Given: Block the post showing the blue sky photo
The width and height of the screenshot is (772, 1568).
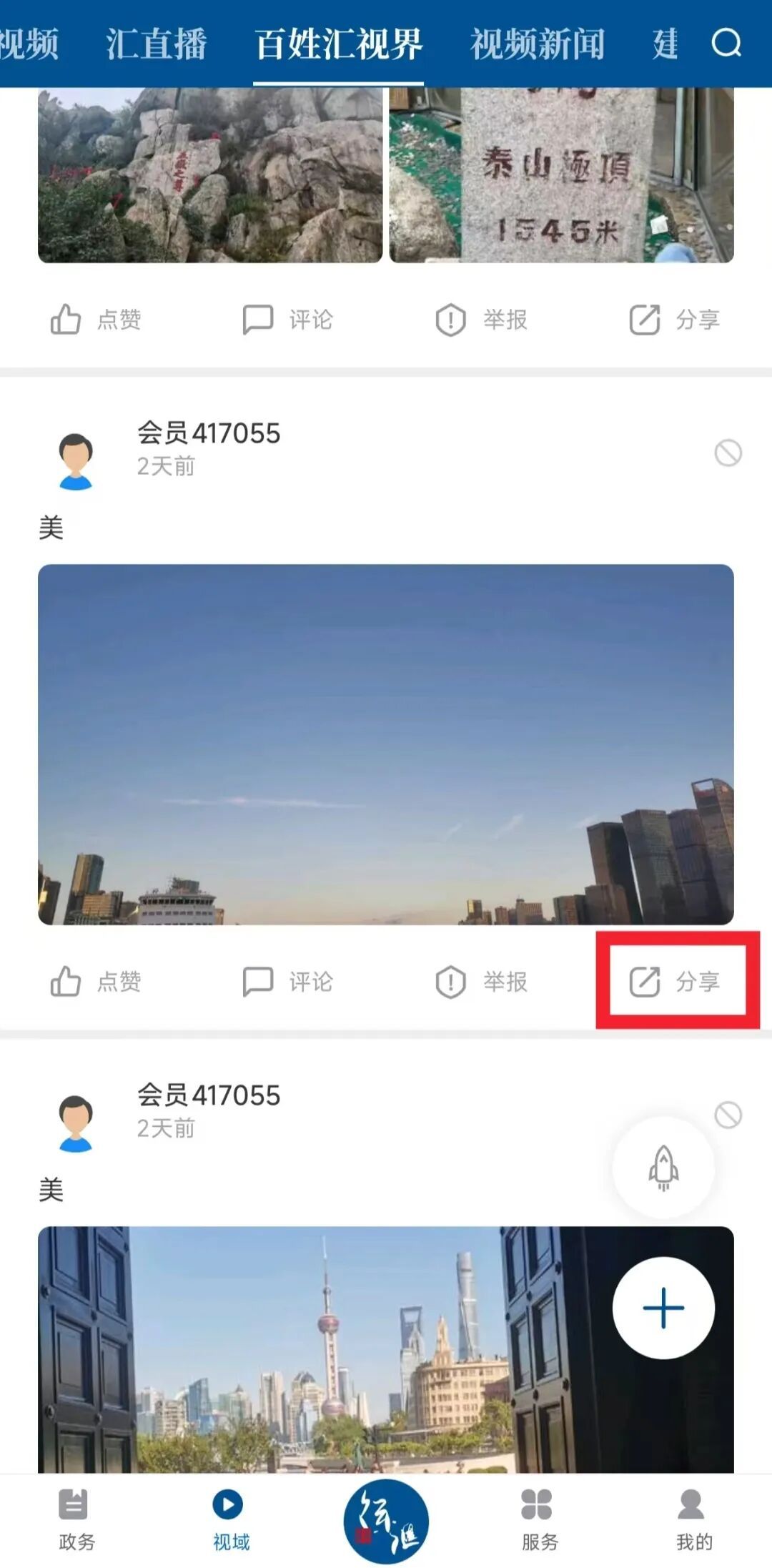Looking at the screenshot, I should pos(728,453).
